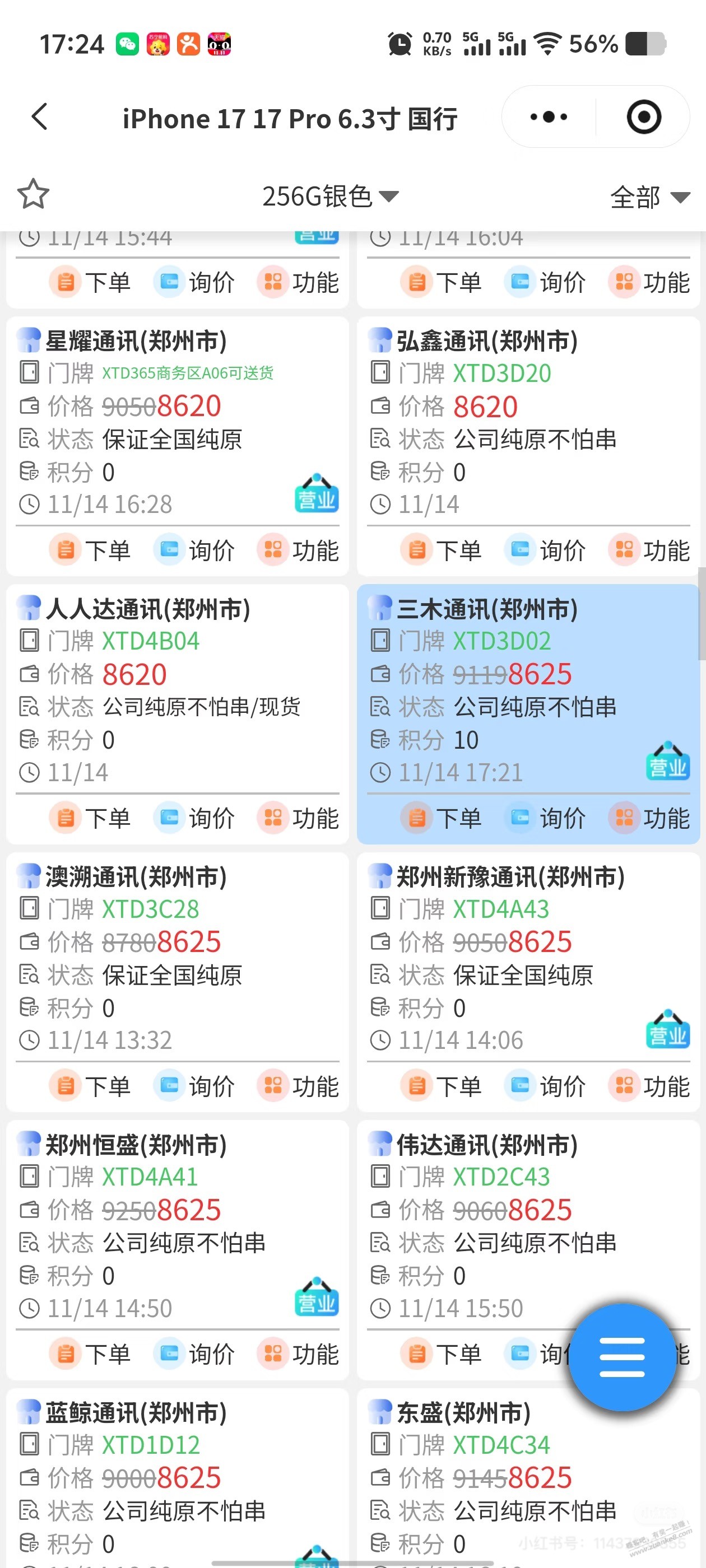
Task: Open the 全部 filter dropdown
Action: (649, 197)
